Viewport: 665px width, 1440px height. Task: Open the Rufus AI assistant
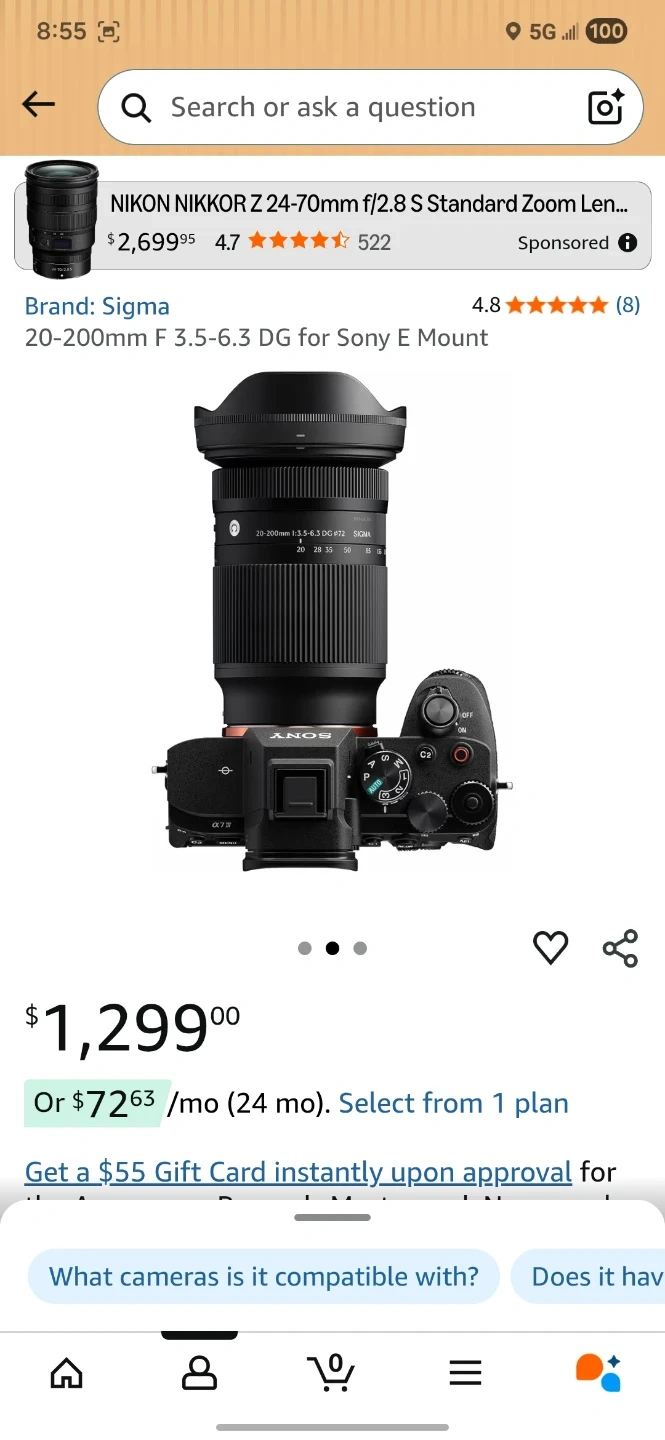pos(598,1372)
